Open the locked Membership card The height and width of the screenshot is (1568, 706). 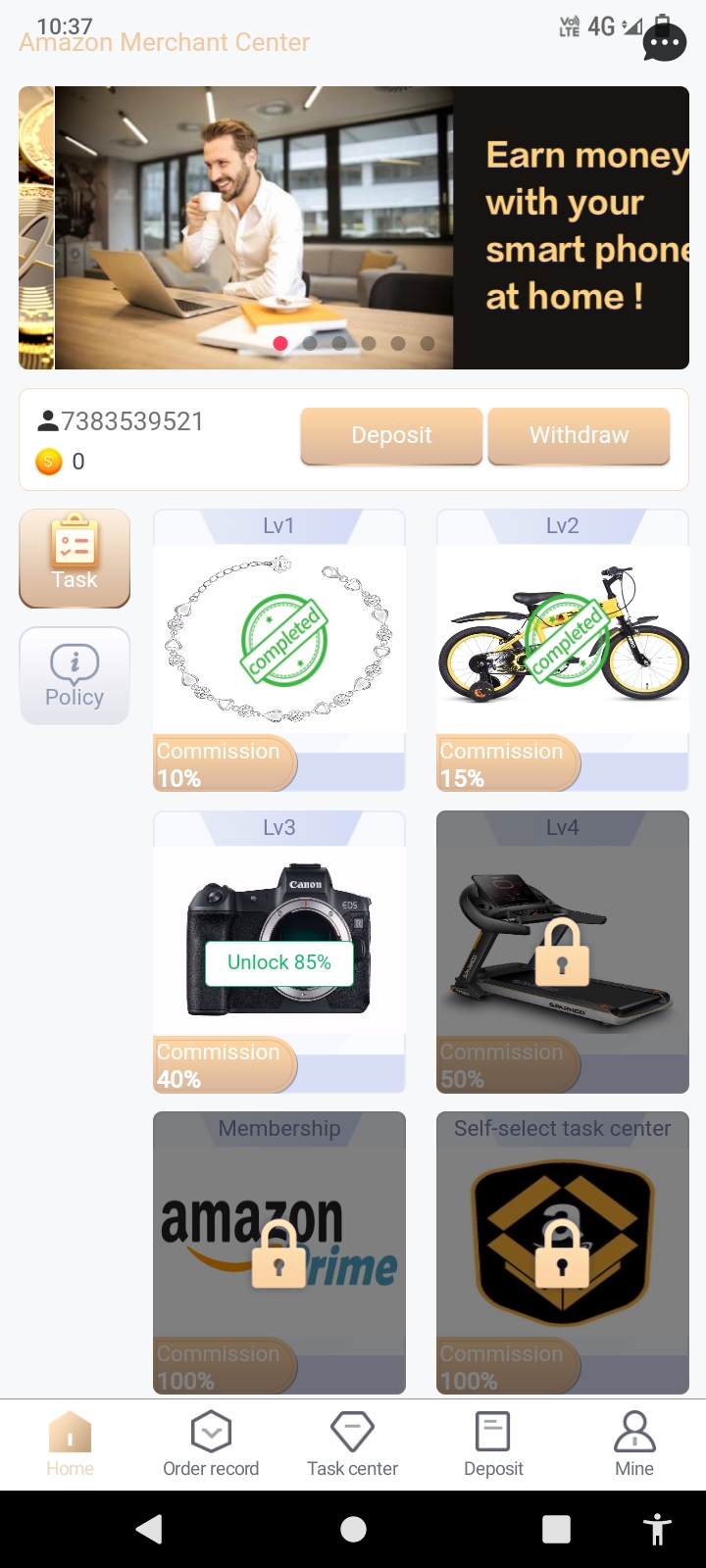point(279,1252)
